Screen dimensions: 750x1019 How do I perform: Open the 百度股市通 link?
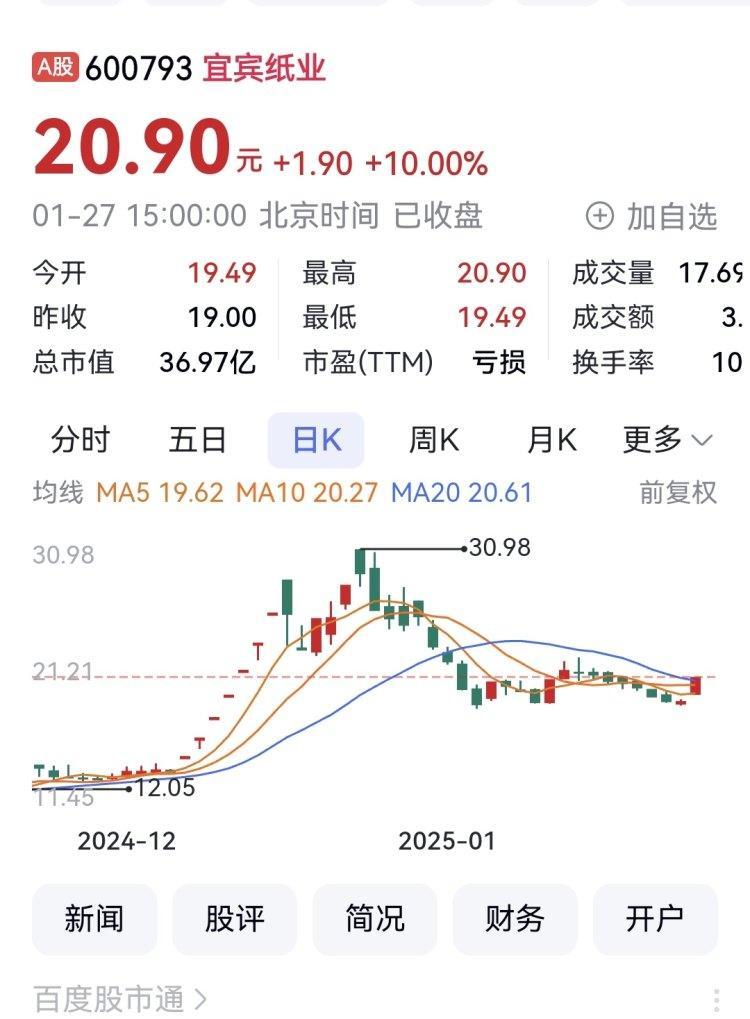[120, 998]
